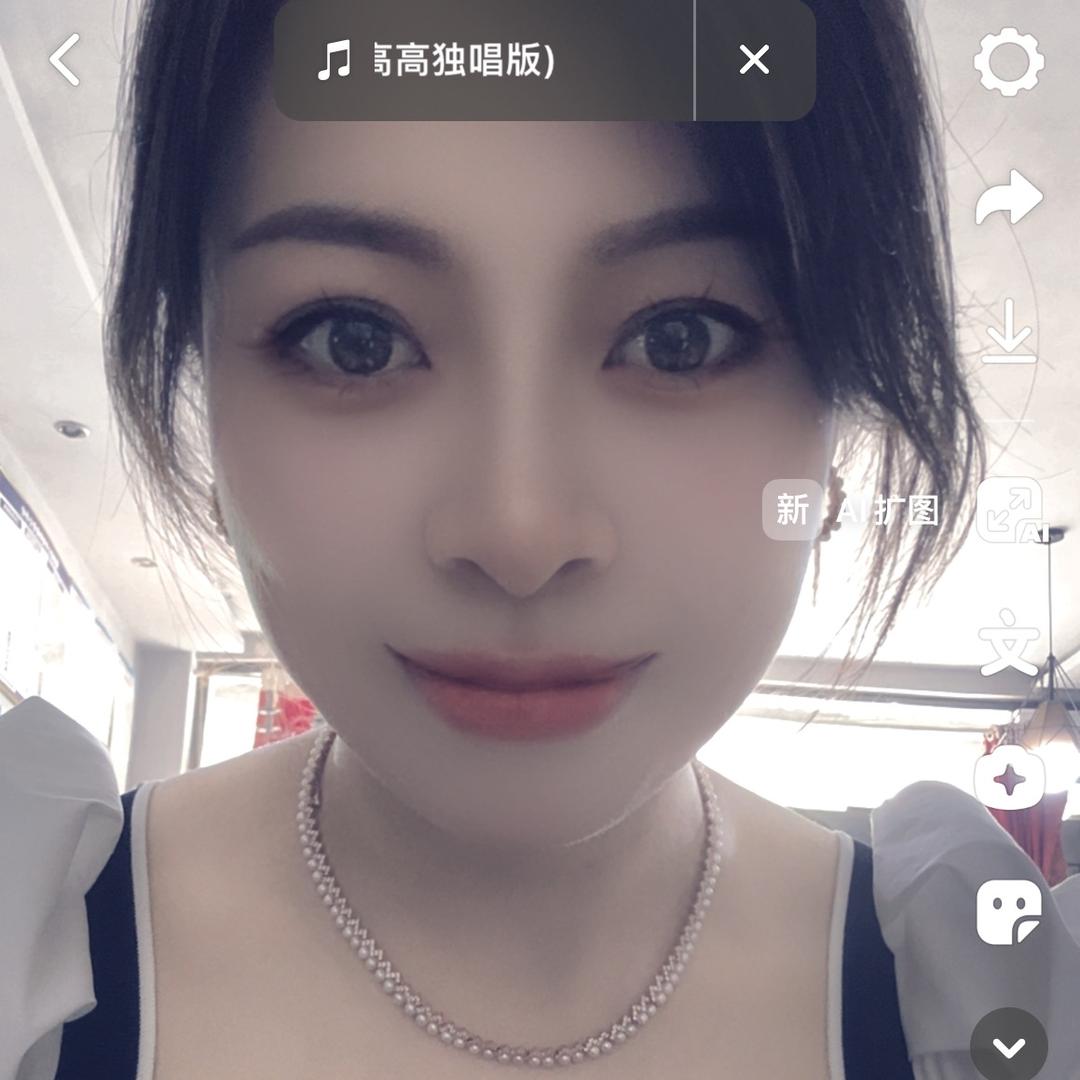The image size is (1080, 1080).
Task: Open the sticker face icon
Action: pos(1009,912)
